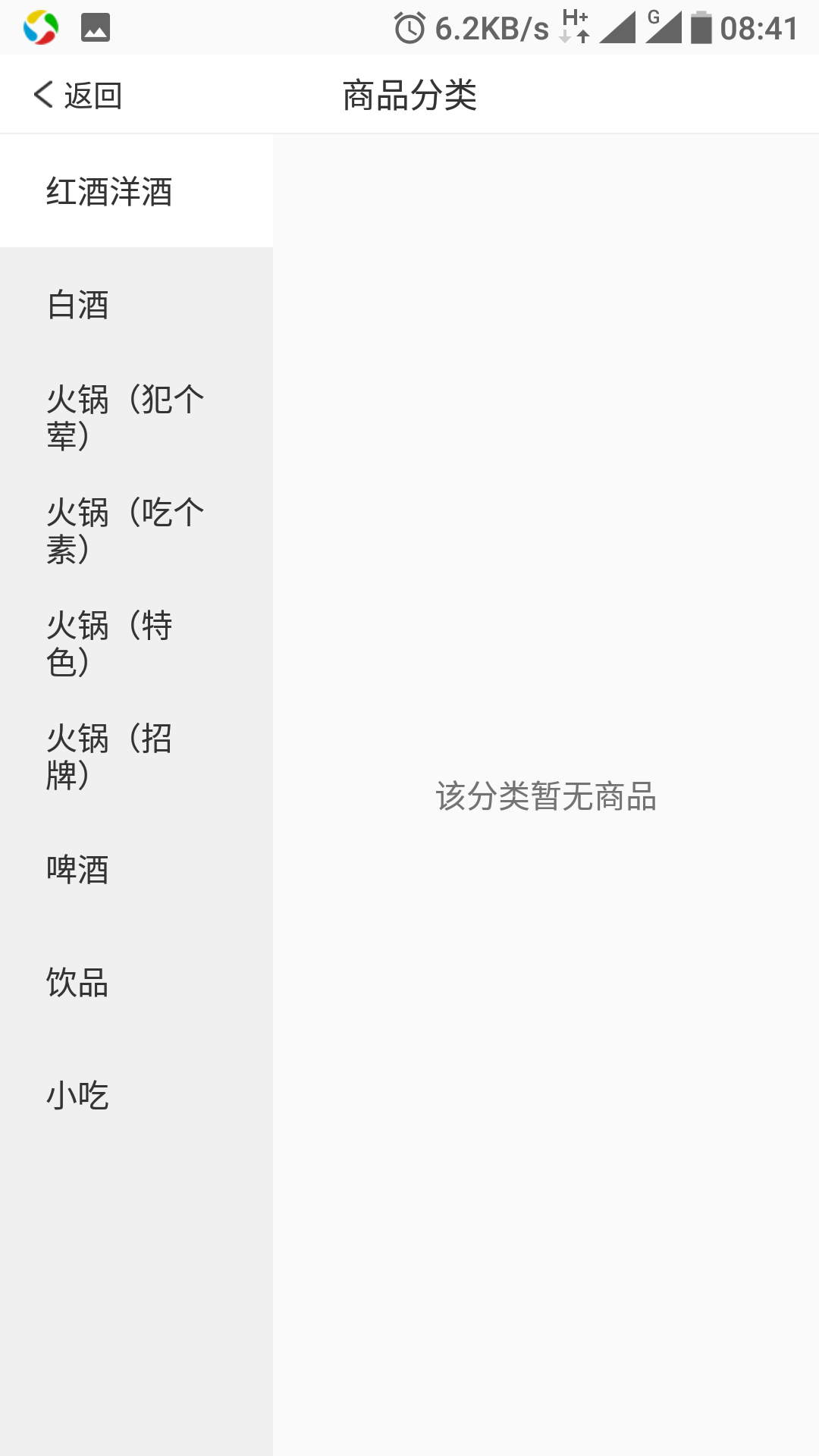Open the 火锅（犯个荤）category
Screen dimensions: 819x1456
click(x=136, y=417)
